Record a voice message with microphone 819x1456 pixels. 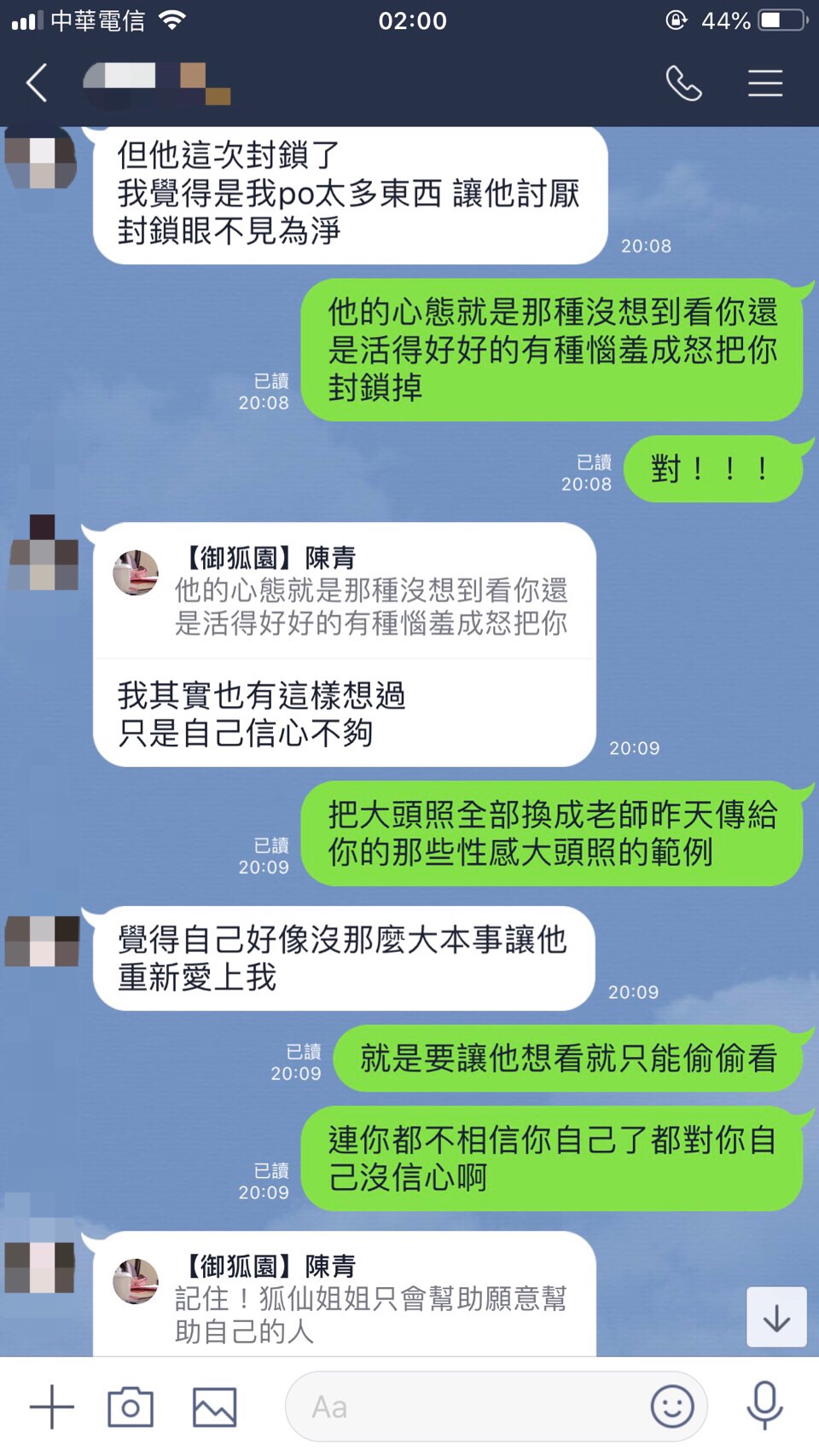pos(764,1407)
